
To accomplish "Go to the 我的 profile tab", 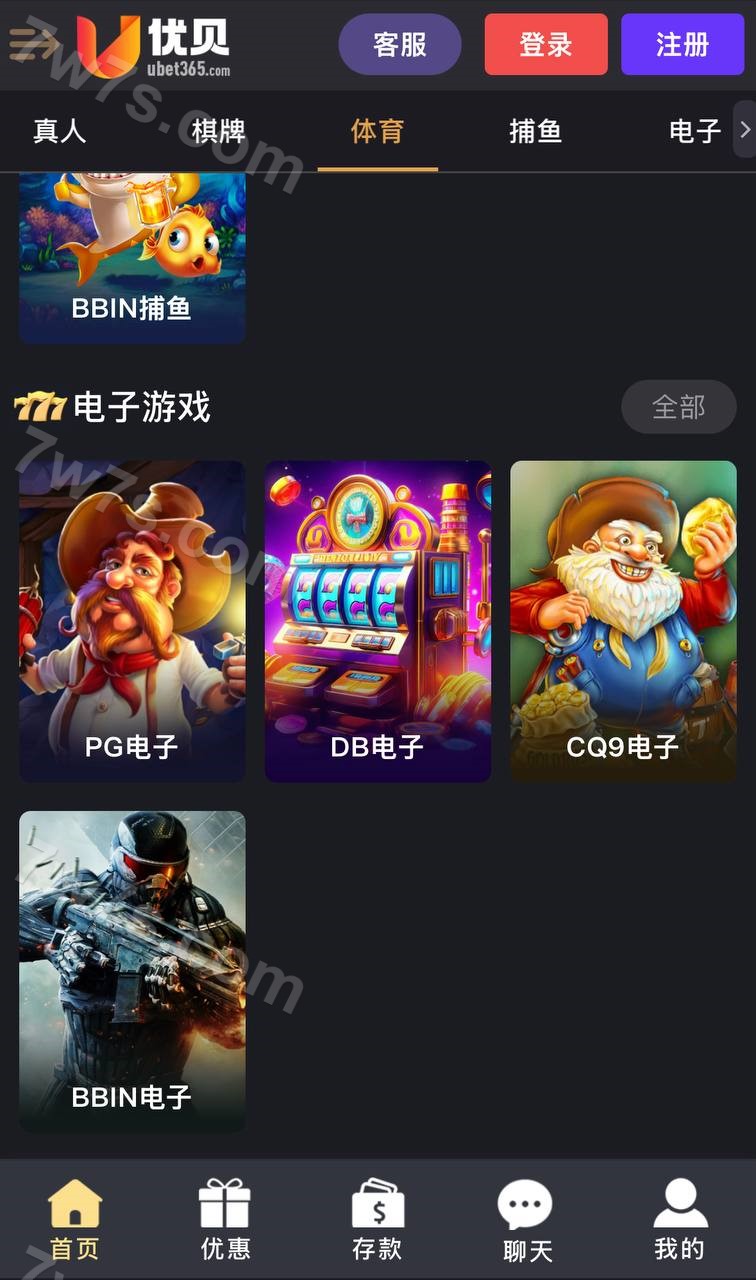I will click(679, 1220).
